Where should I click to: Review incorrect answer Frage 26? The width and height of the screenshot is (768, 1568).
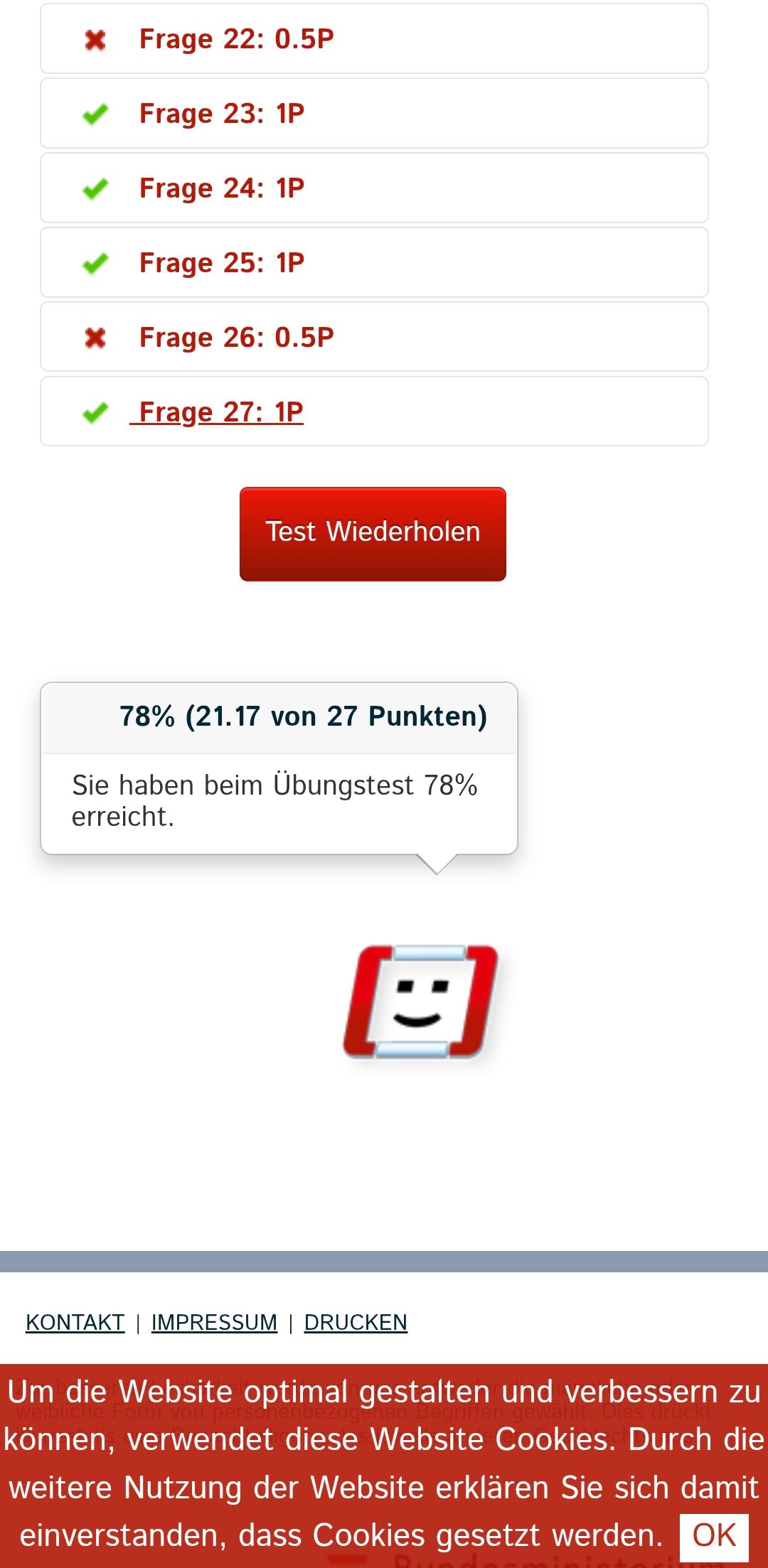236,338
